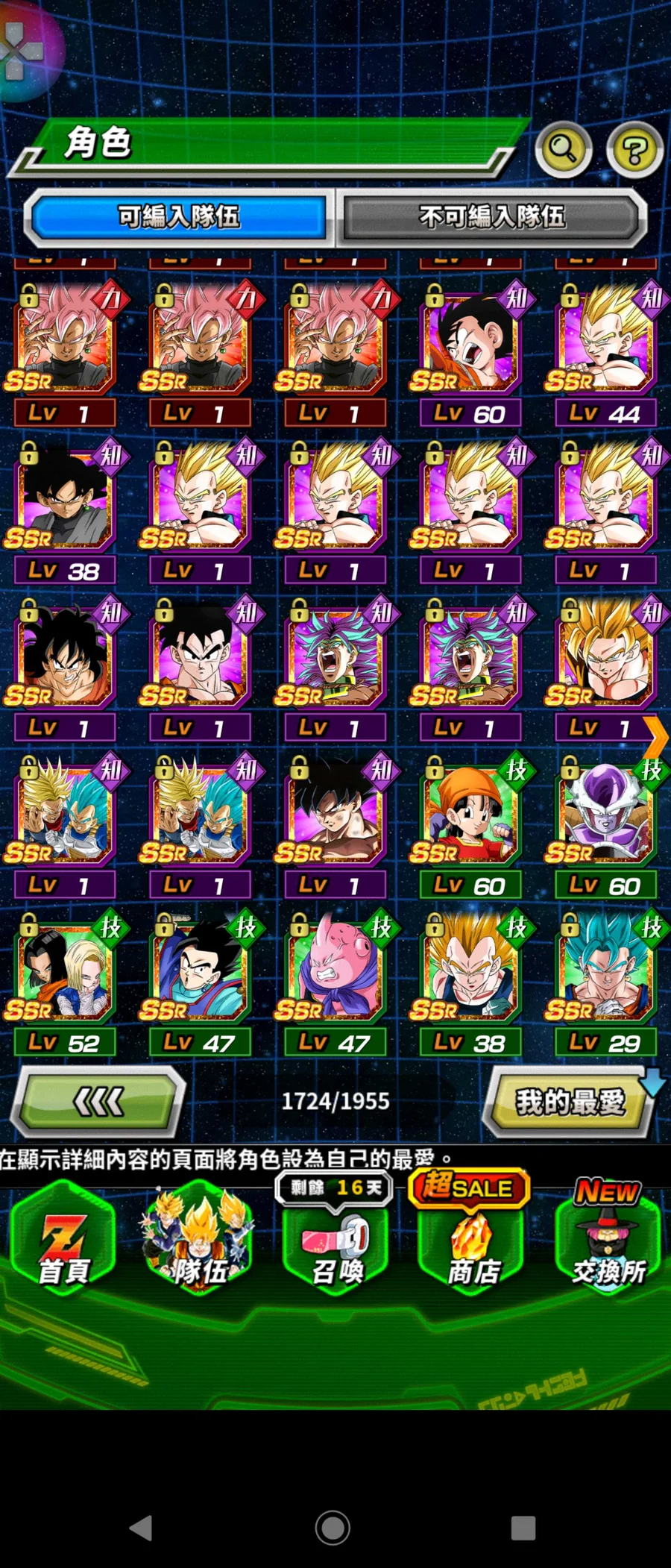Switch to 不可編入隊伍 tab
The height and width of the screenshot is (1568, 671).
(x=492, y=218)
